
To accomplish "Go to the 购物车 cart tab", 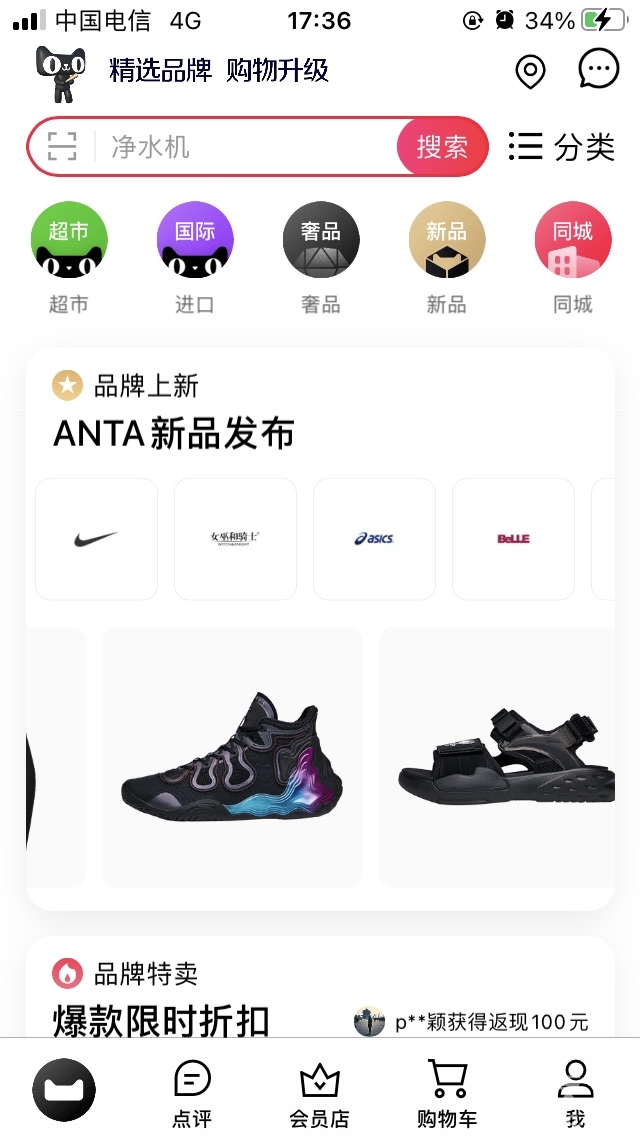I will tap(447, 1093).
